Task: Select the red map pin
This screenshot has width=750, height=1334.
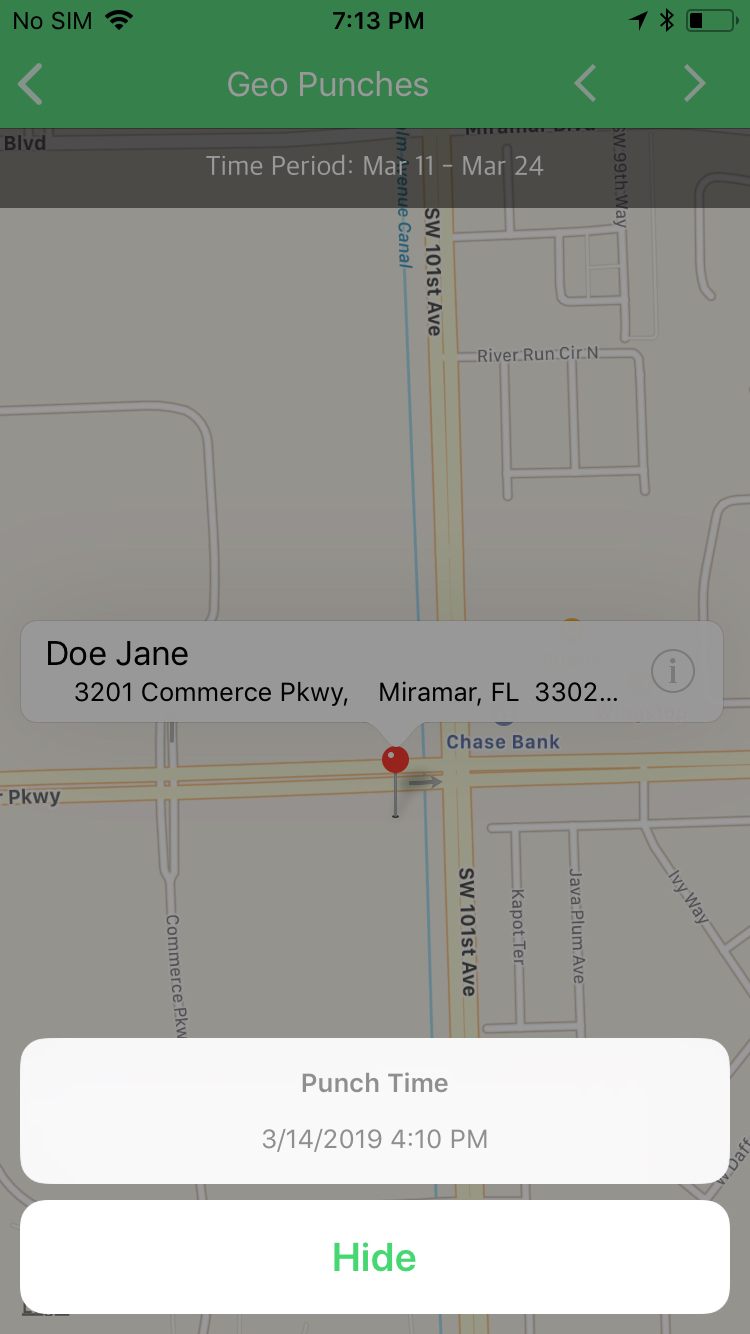Action: tap(396, 761)
